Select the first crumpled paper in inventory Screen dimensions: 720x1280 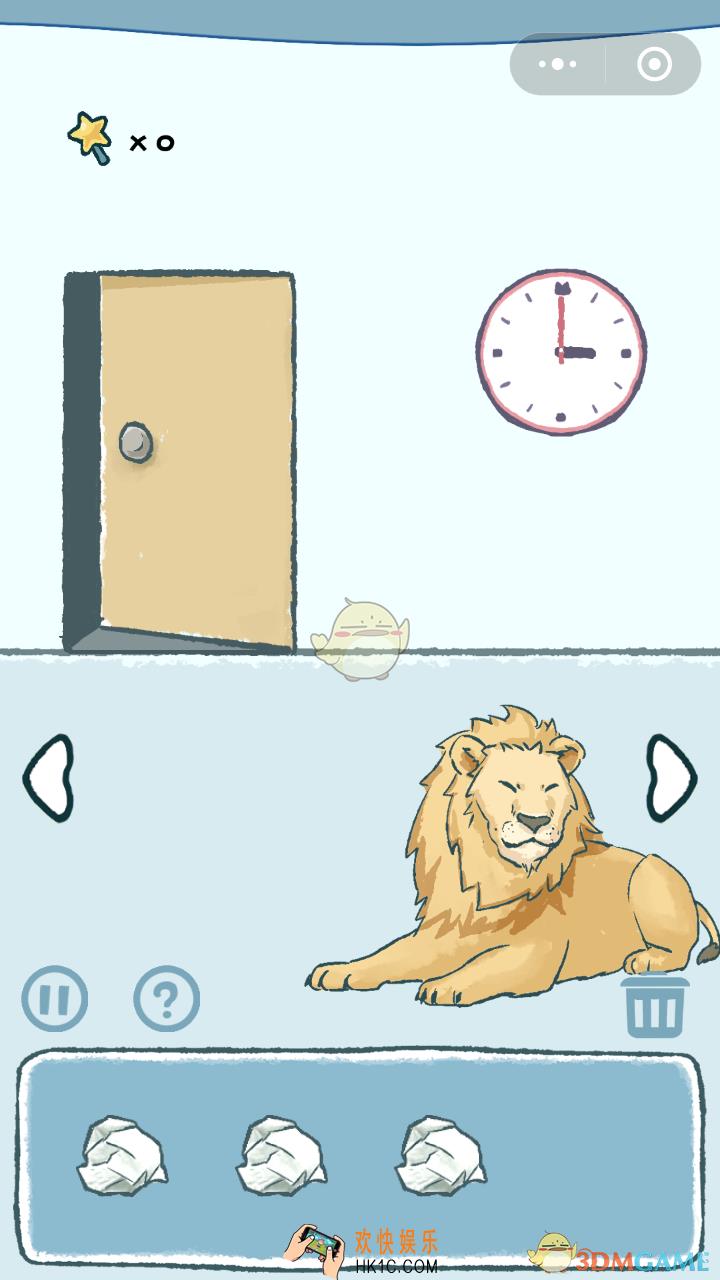pos(122,1155)
